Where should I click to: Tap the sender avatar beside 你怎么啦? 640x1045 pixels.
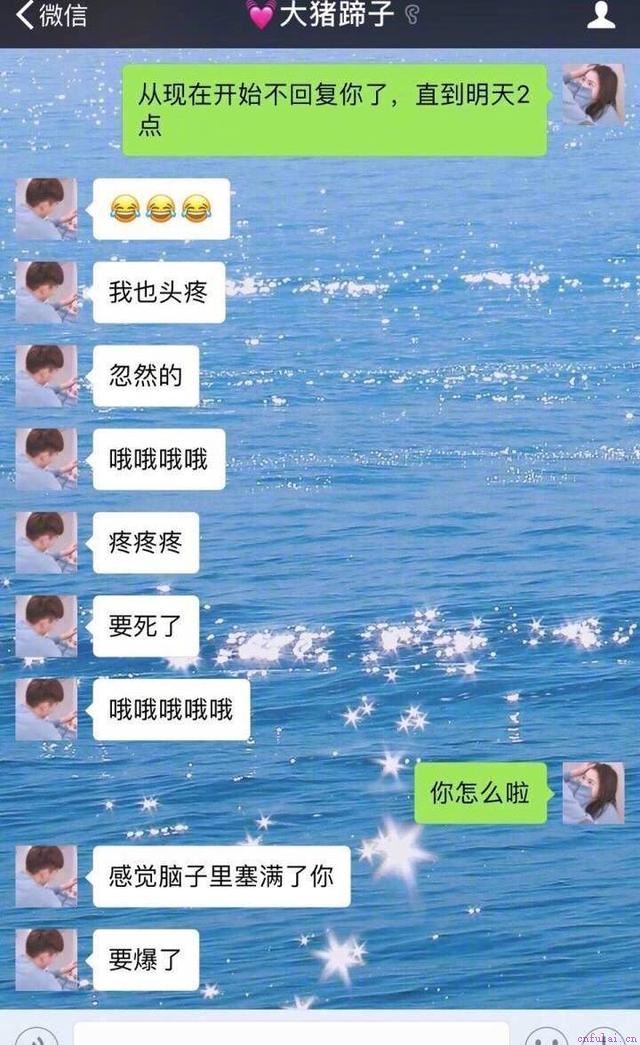(592, 793)
